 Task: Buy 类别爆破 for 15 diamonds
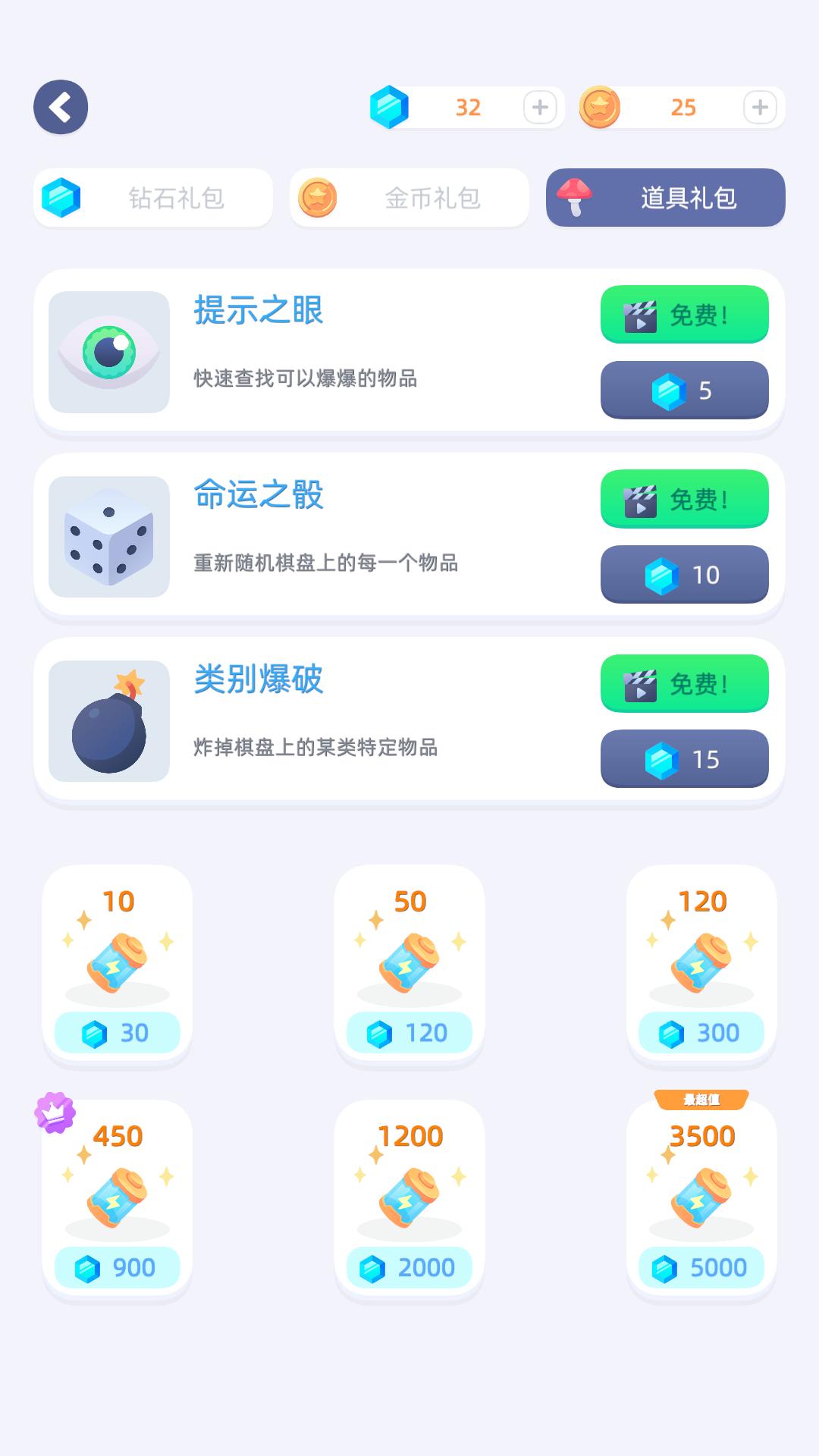[684, 760]
